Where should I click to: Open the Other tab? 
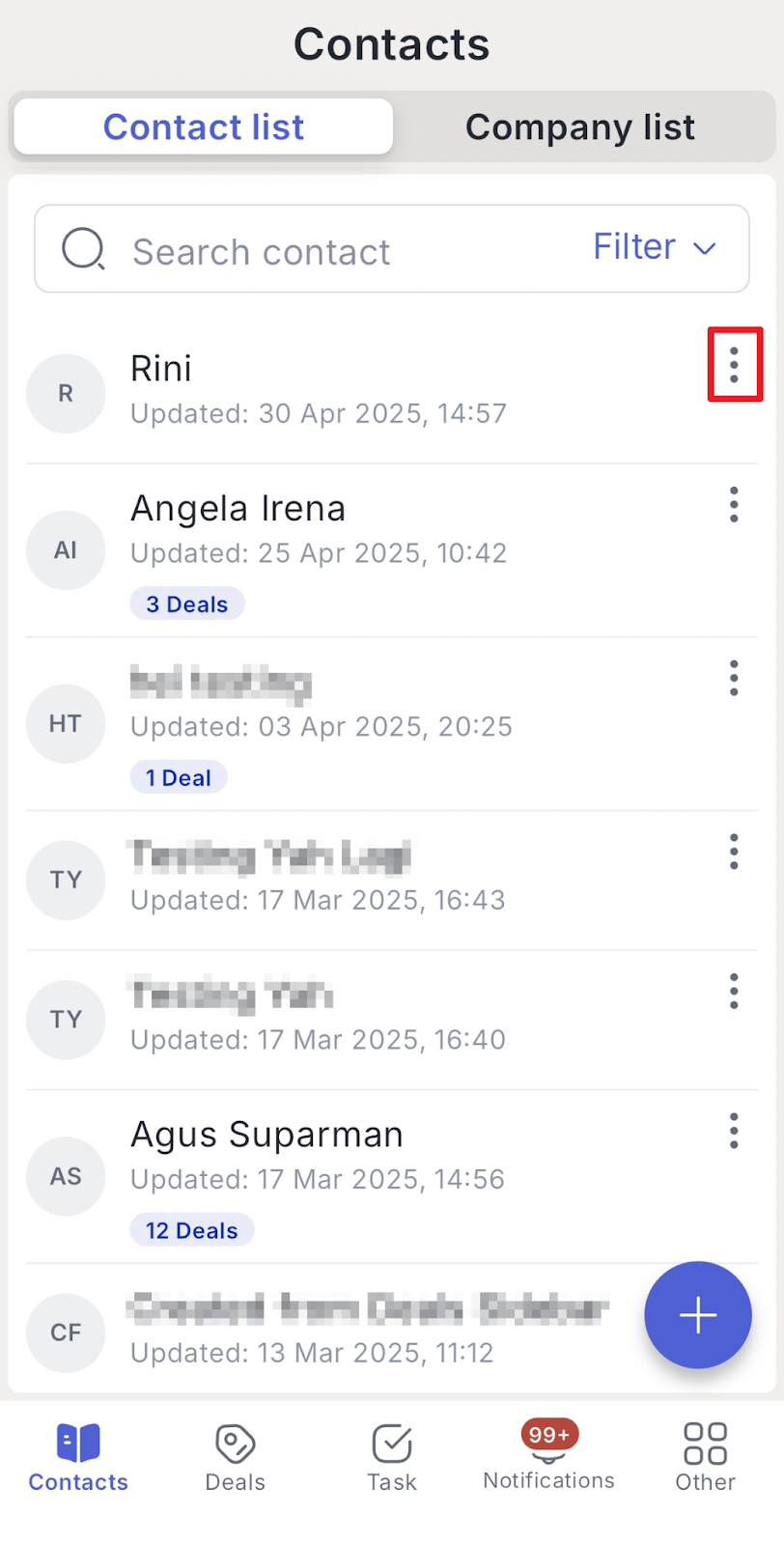click(705, 1458)
